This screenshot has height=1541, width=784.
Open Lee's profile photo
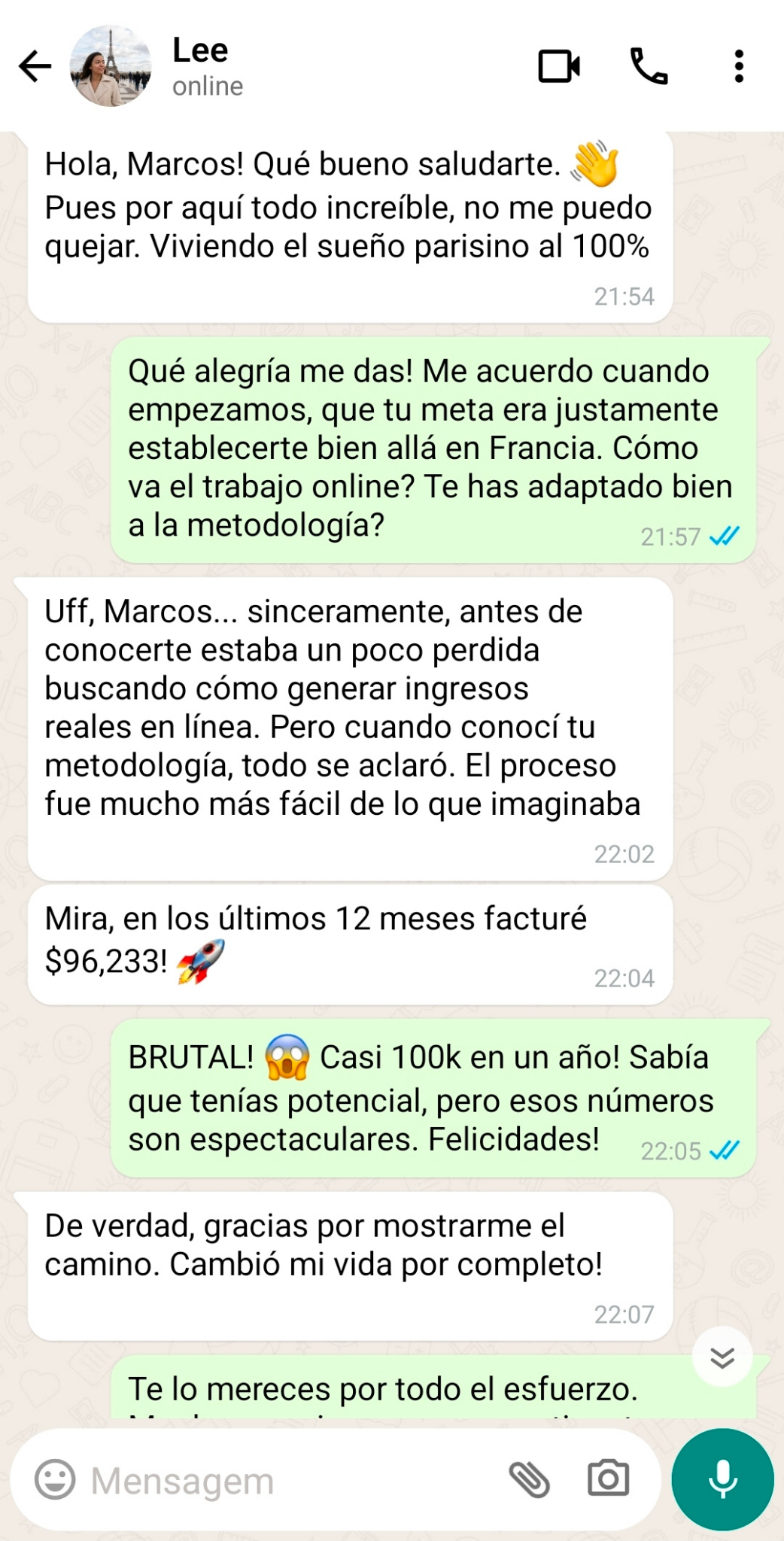click(111, 66)
